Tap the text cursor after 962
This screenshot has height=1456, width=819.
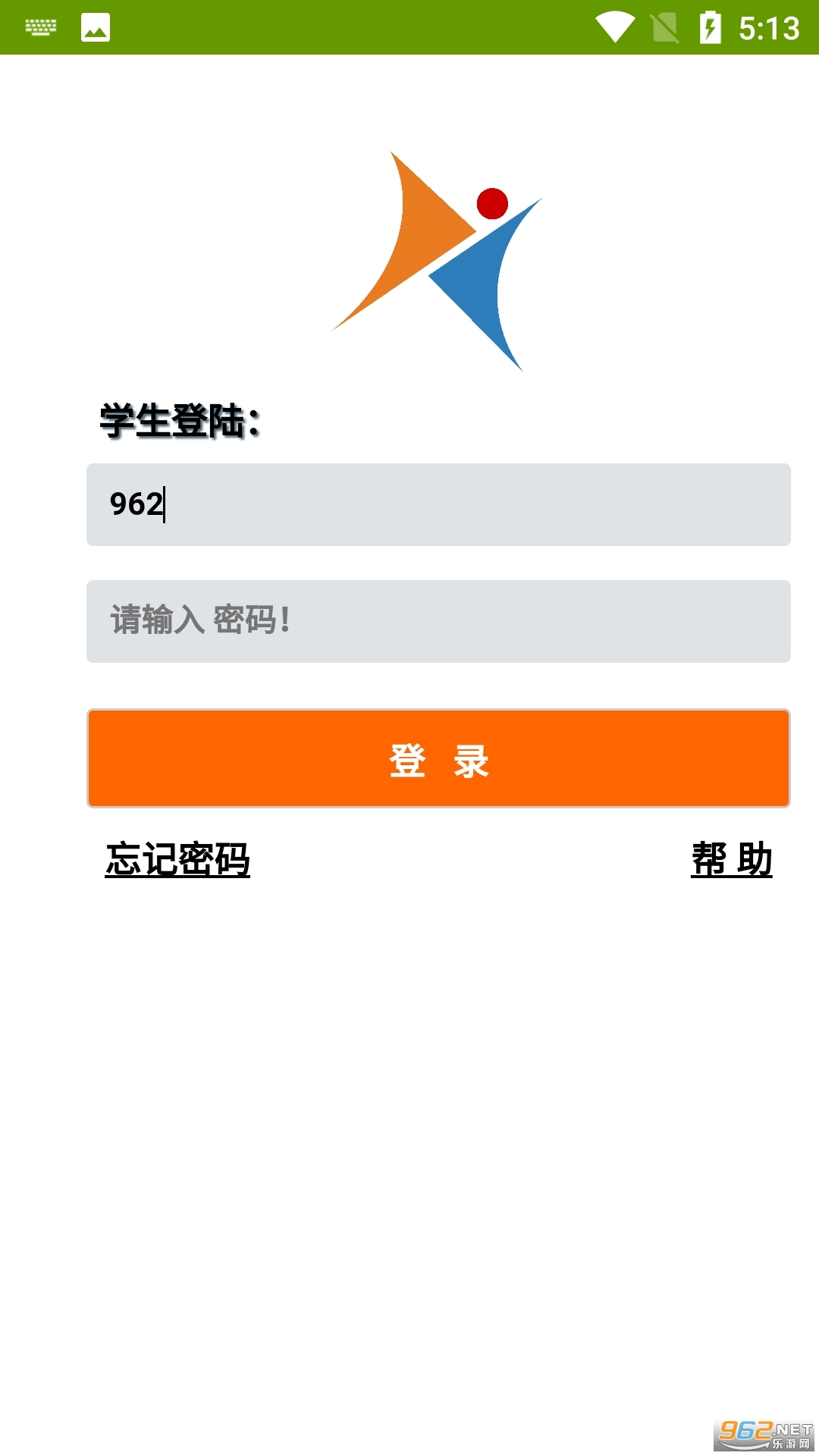click(165, 503)
